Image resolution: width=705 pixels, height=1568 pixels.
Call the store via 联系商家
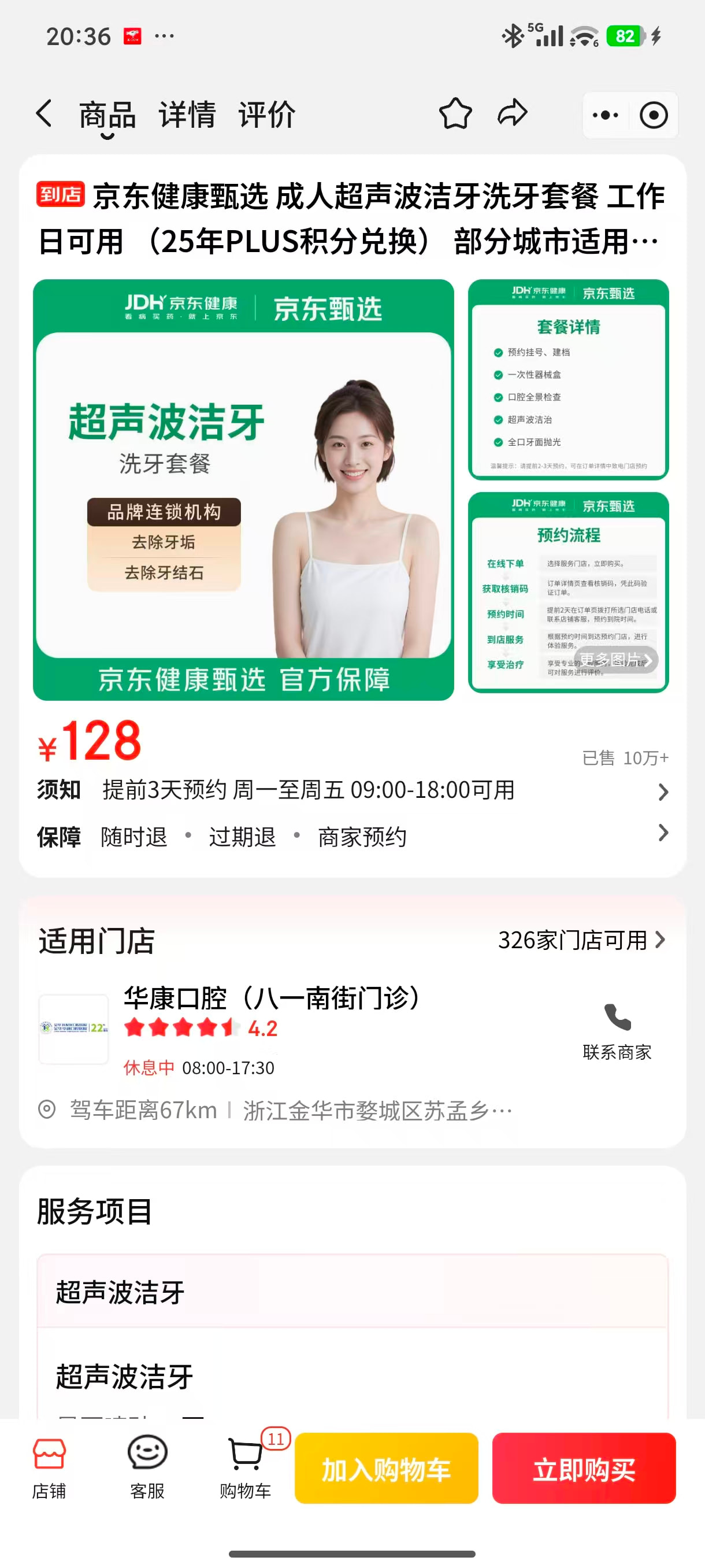click(x=617, y=1031)
